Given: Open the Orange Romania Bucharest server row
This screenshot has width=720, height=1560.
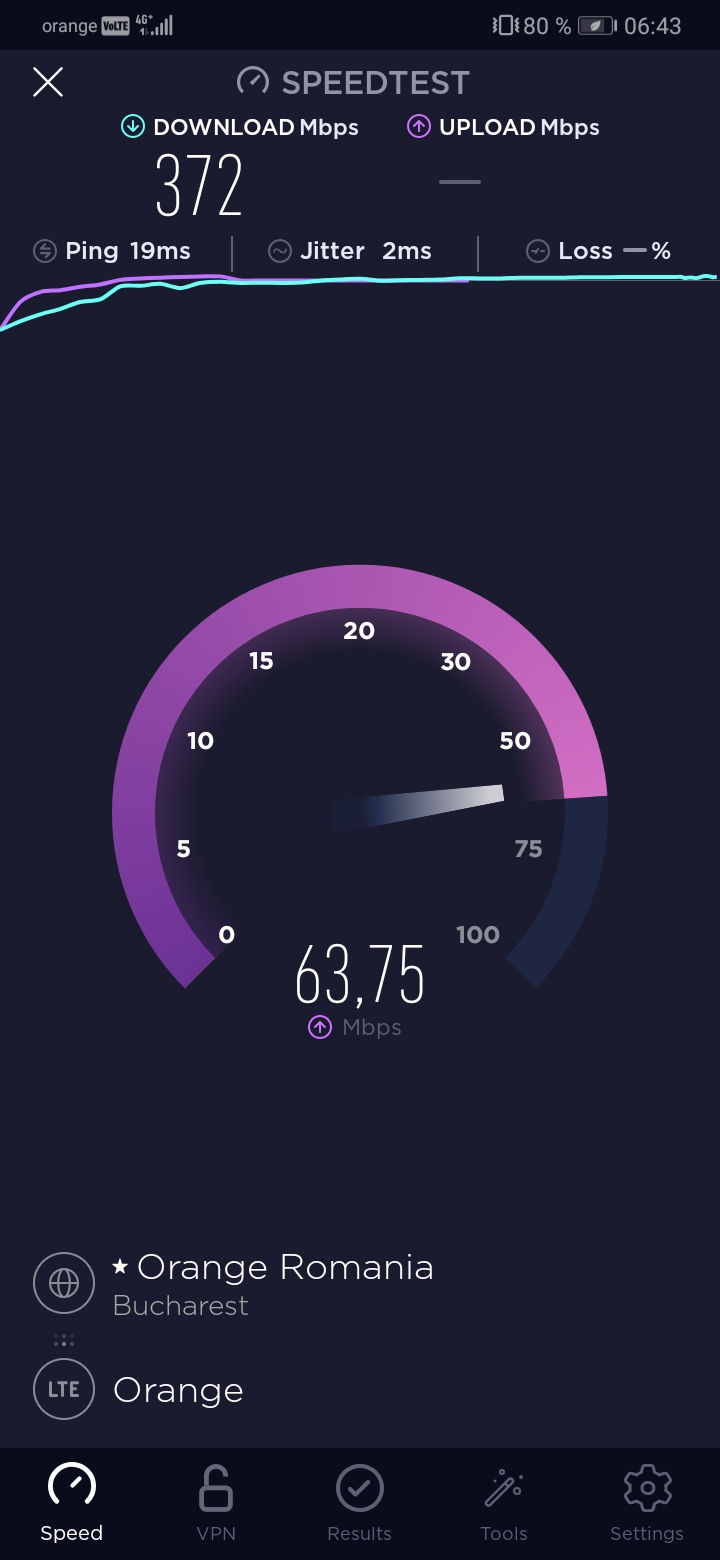Looking at the screenshot, I should 270,1284.
